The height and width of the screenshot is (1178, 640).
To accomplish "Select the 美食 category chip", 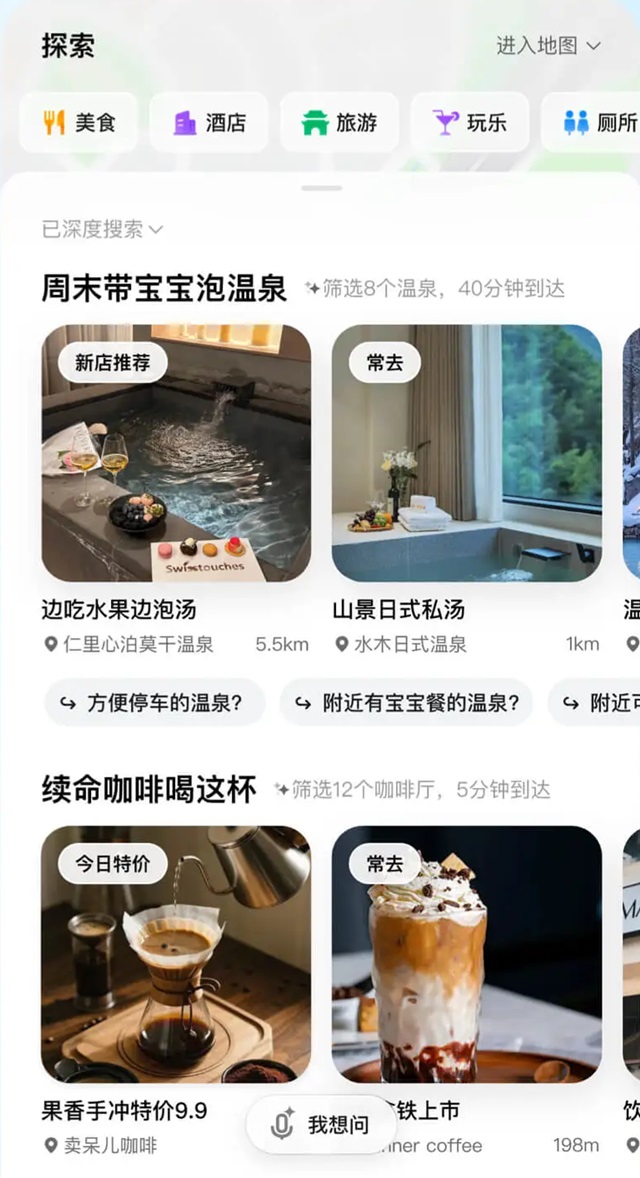I will (79, 123).
